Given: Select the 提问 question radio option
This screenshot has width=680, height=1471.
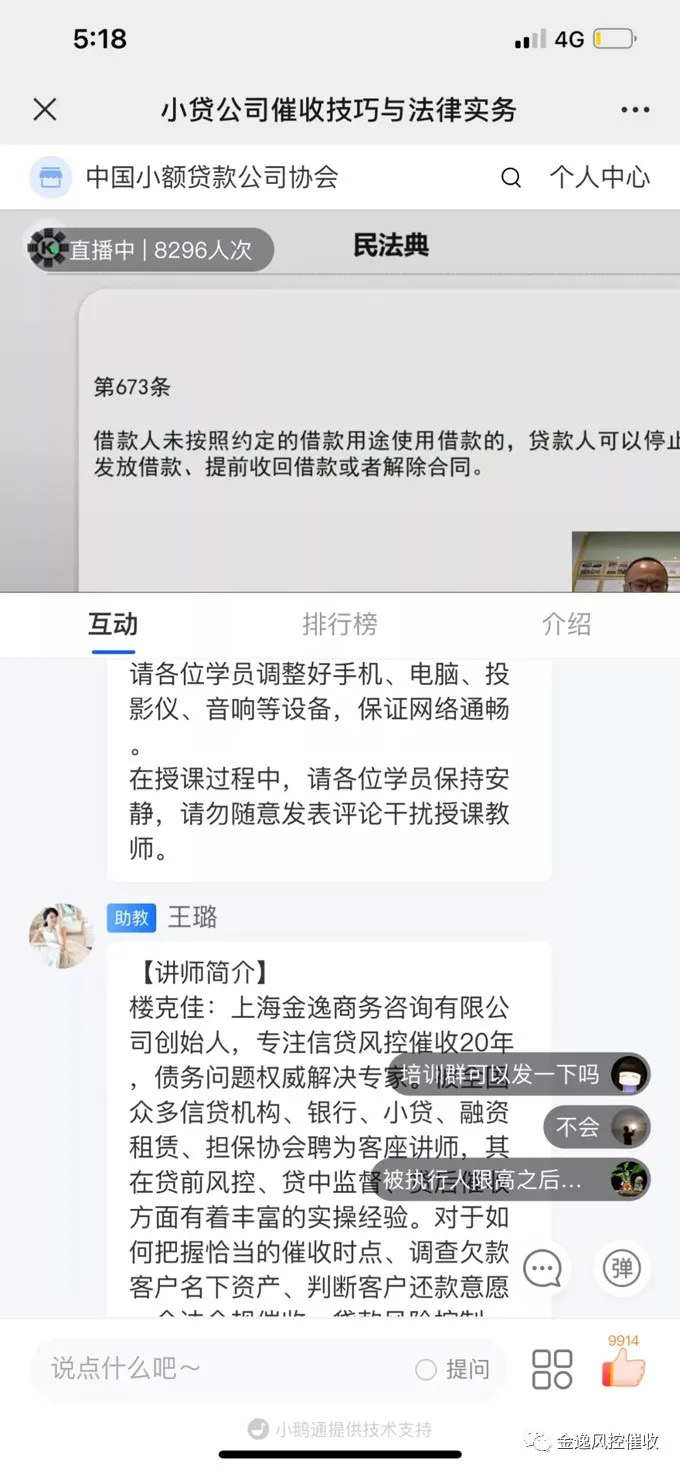Looking at the screenshot, I should click(426, 1370).
